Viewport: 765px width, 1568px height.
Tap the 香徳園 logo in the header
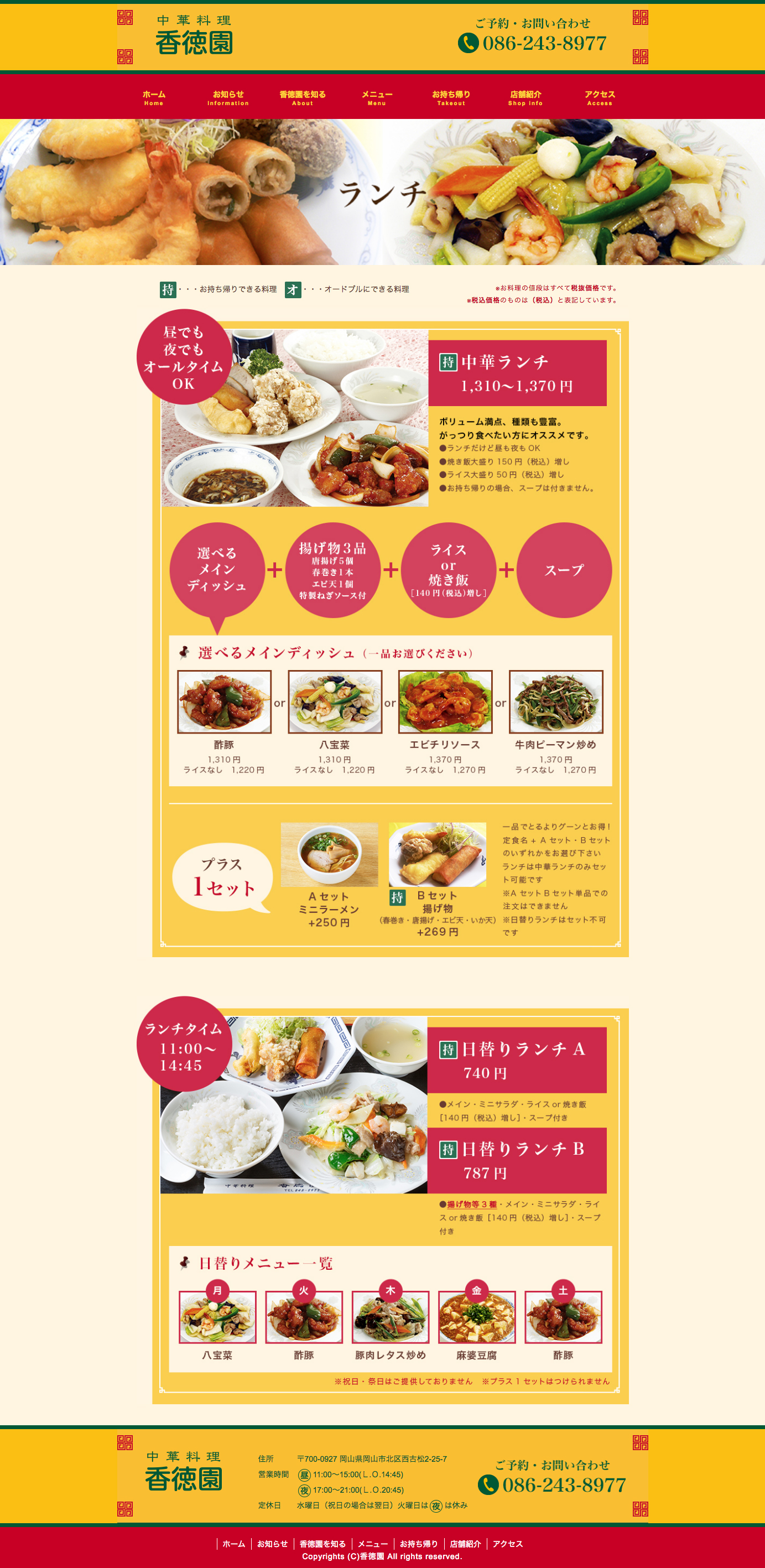pos(194,35)
